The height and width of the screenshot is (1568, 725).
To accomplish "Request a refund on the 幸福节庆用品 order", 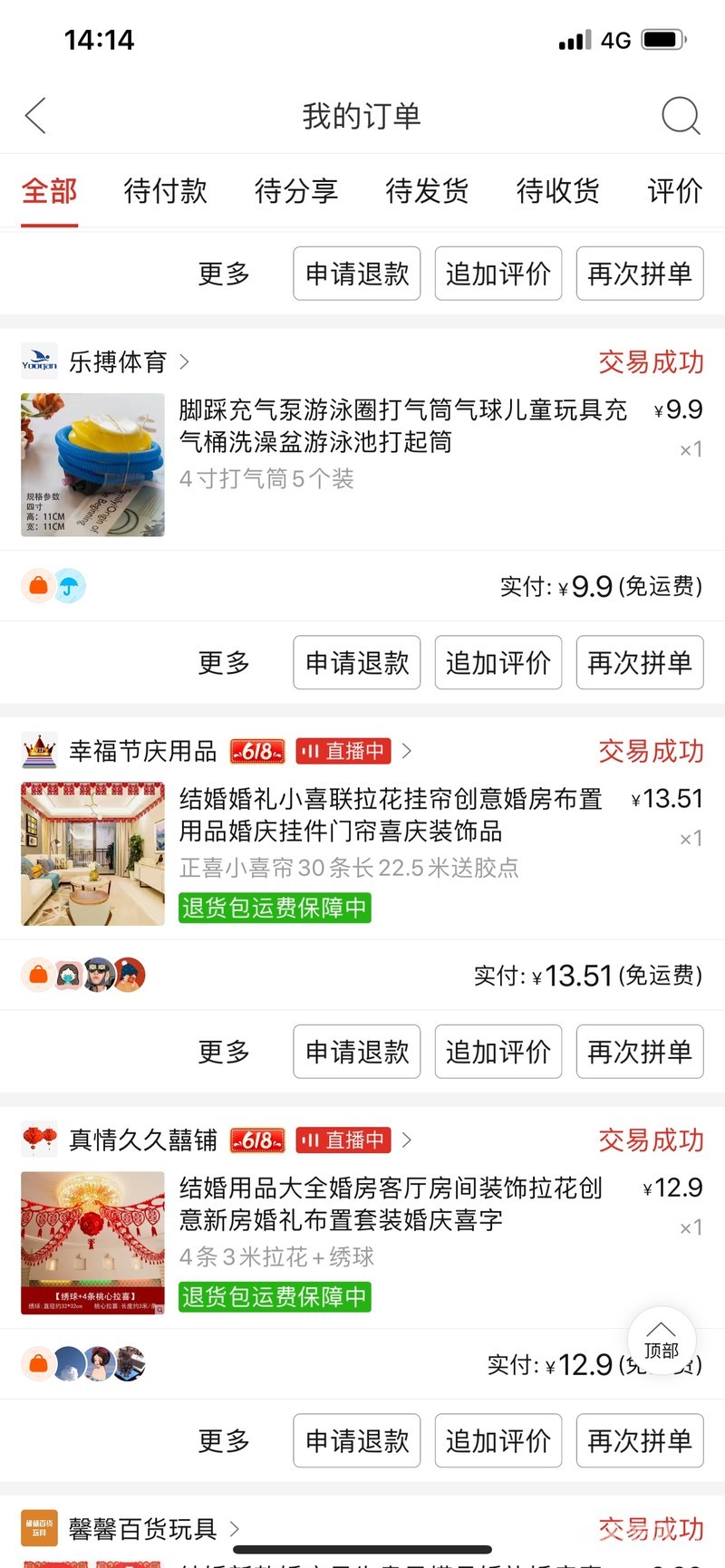I will click(x=357, y=1052).
